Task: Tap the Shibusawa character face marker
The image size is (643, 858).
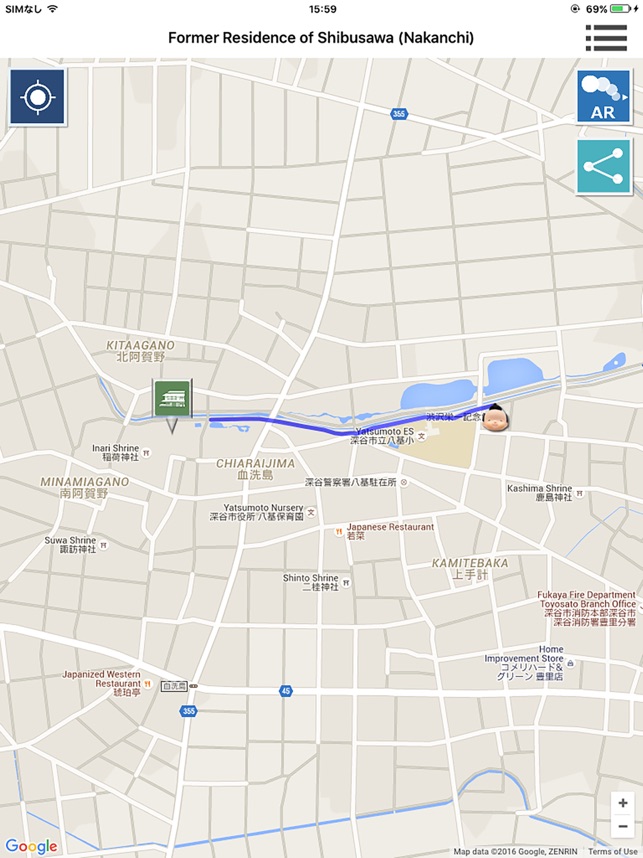Action: point(495,419)
